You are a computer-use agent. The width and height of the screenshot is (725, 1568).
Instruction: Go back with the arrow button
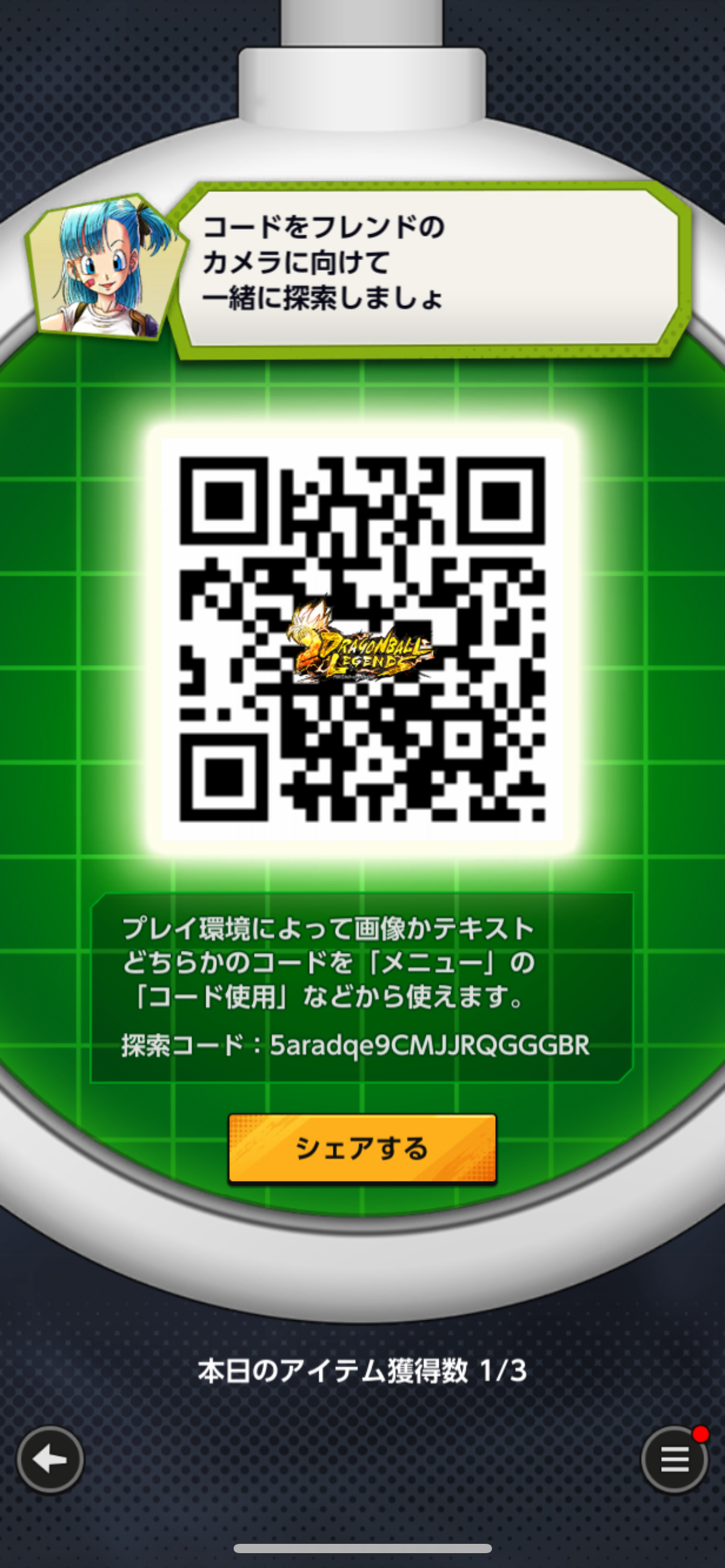50,1460
